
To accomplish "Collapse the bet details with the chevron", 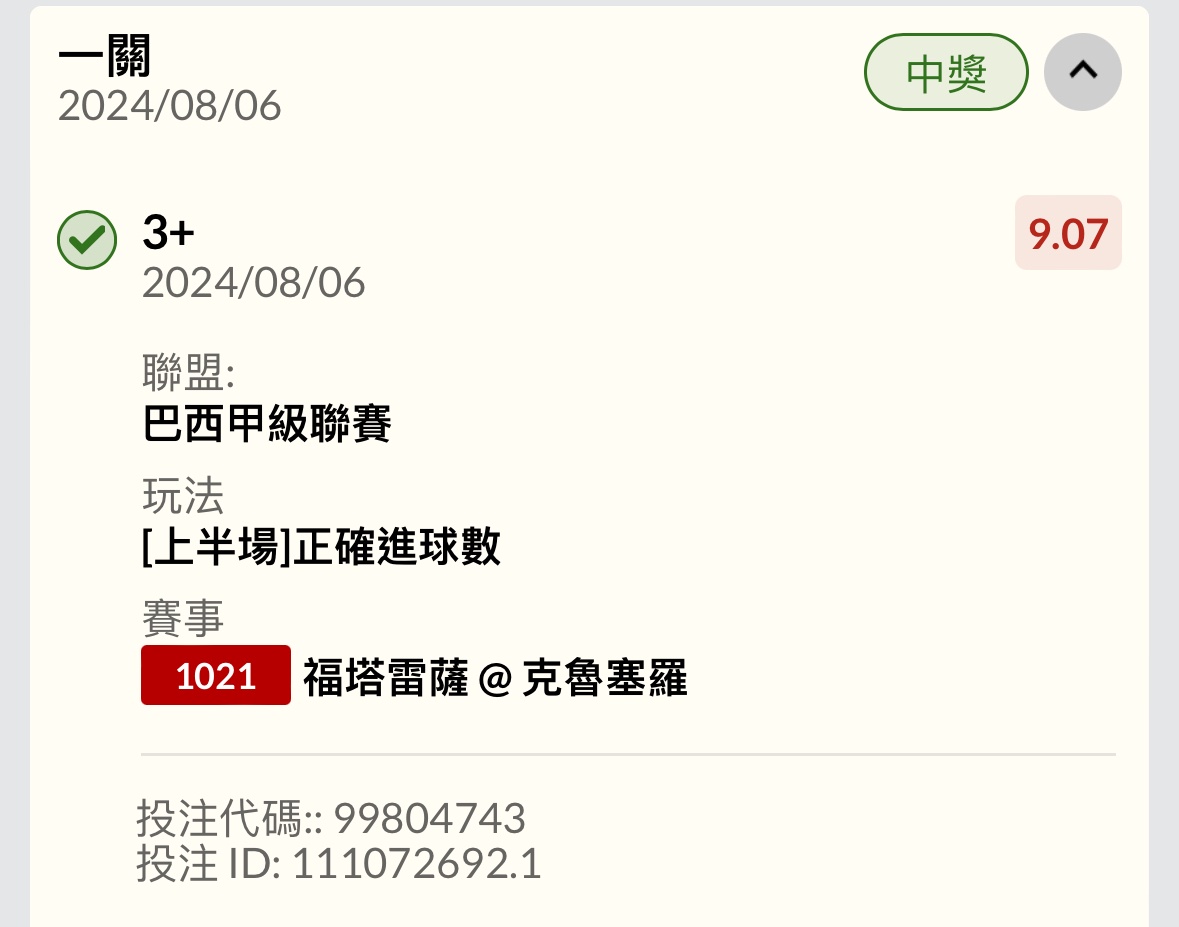I will coord(1082,71).
